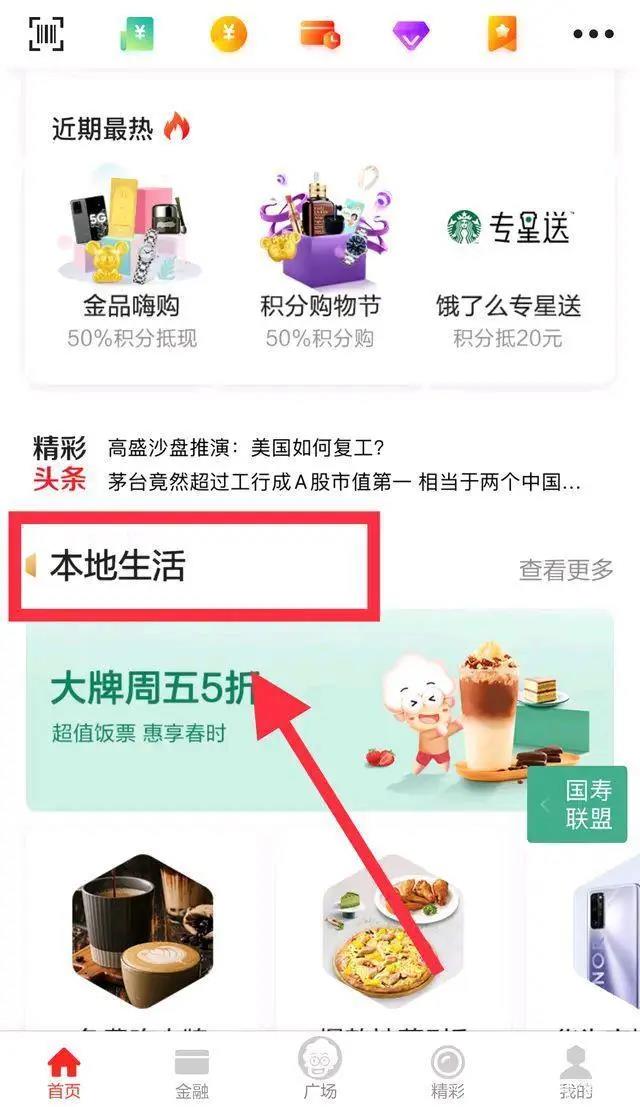Read the 高盛沙盘推演 headline
Viewport: 640px width, 1107px height.
coord(246,447)
